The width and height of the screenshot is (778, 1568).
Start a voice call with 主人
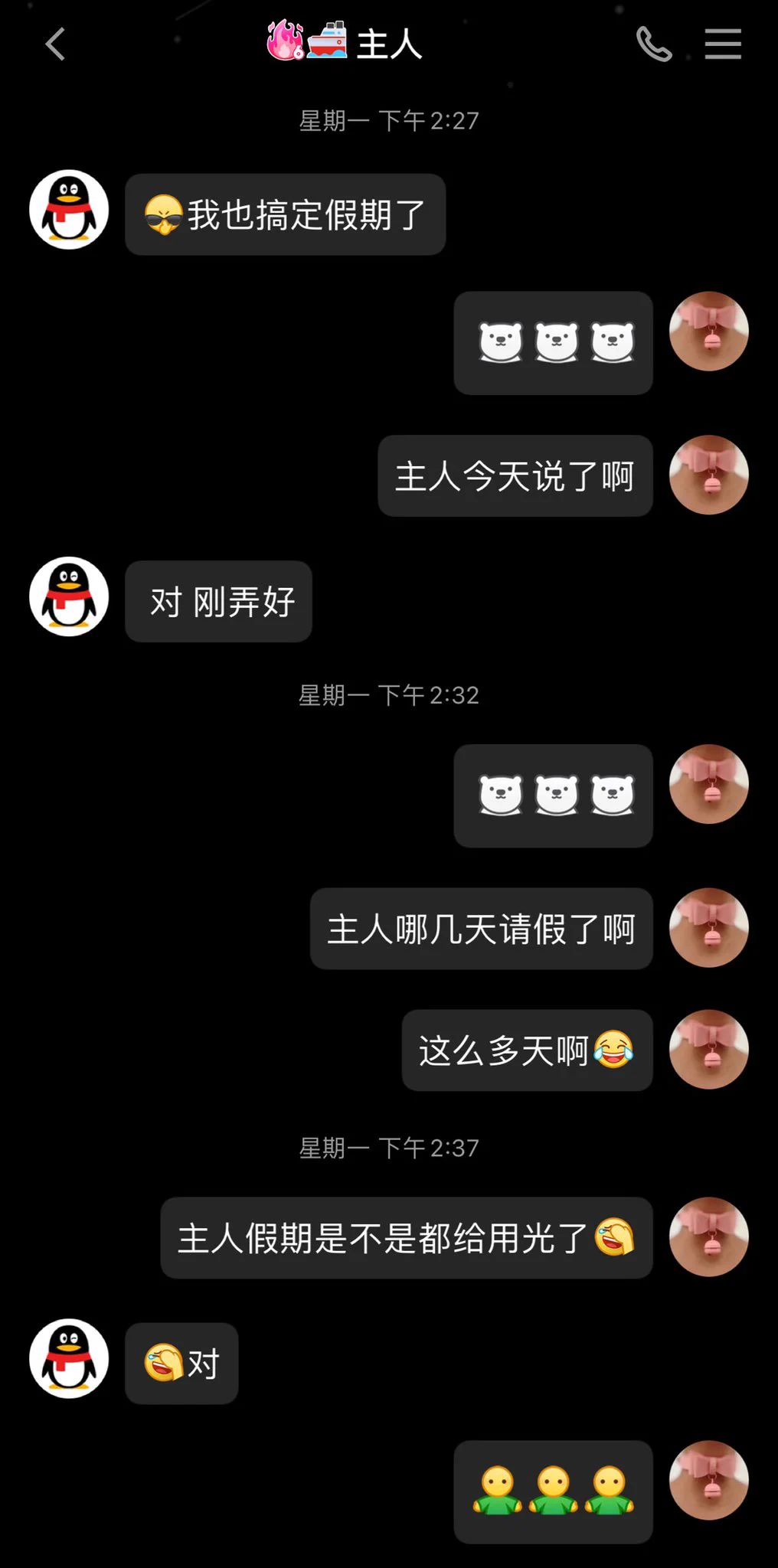point(653,44)
